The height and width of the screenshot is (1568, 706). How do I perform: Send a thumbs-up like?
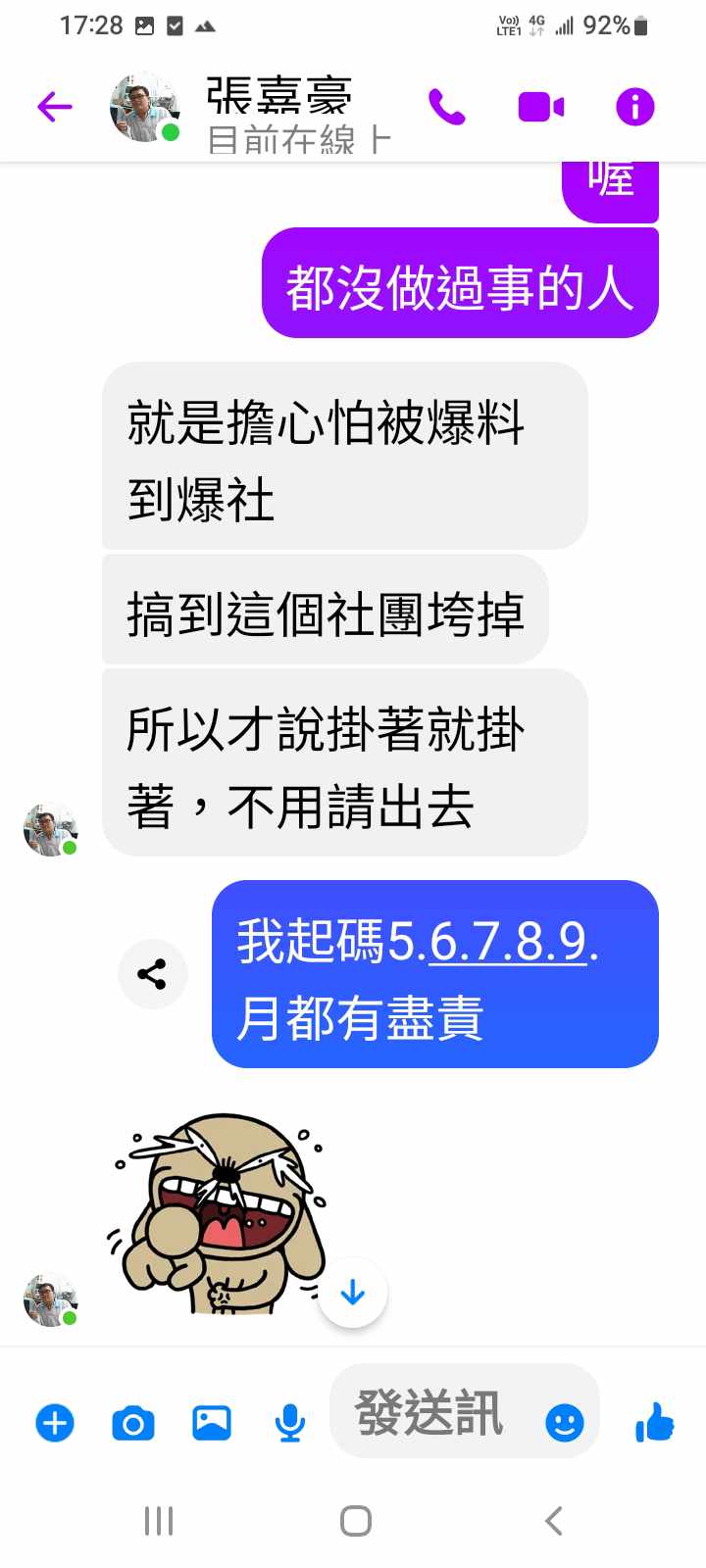coord(654,1423)
